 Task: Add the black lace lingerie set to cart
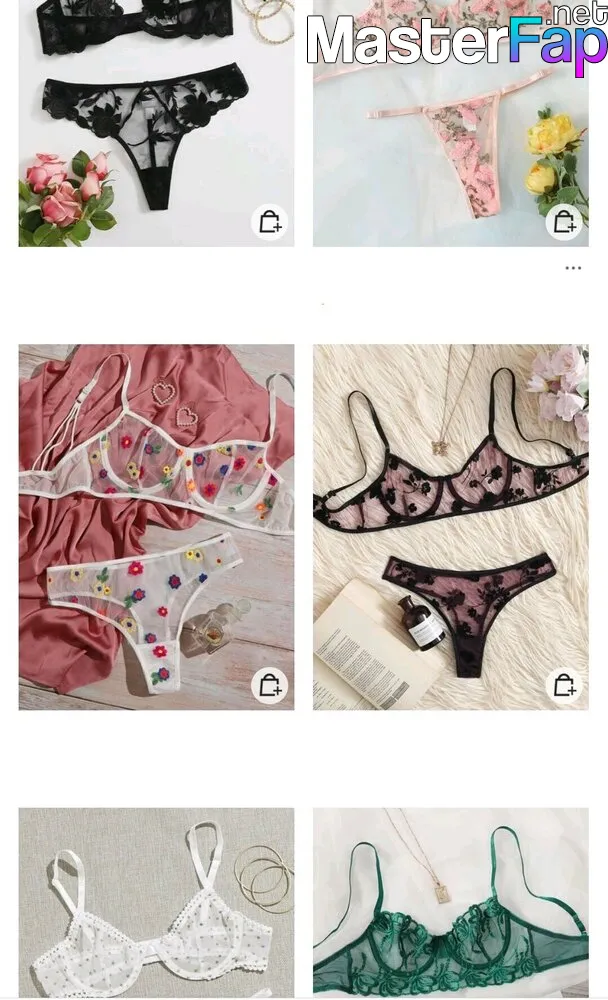[270, 222]
